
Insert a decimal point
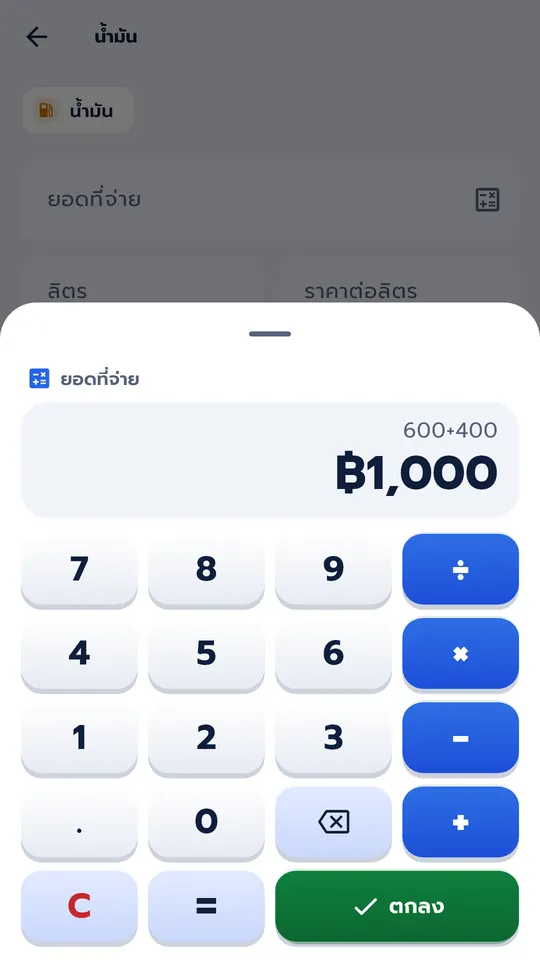click(x=79, y=822)
